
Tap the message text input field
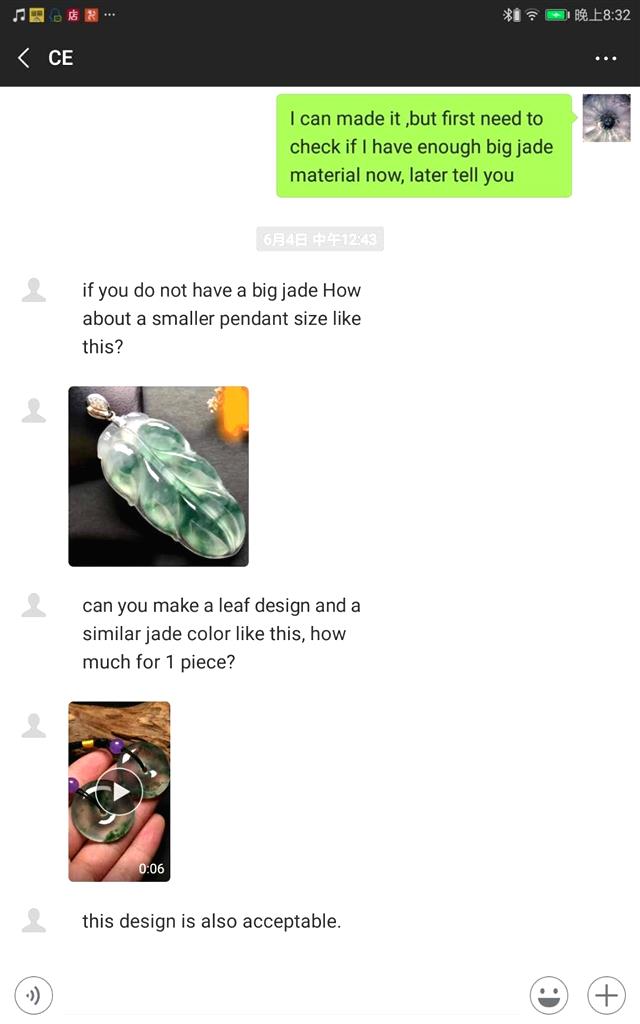[291, 995]
